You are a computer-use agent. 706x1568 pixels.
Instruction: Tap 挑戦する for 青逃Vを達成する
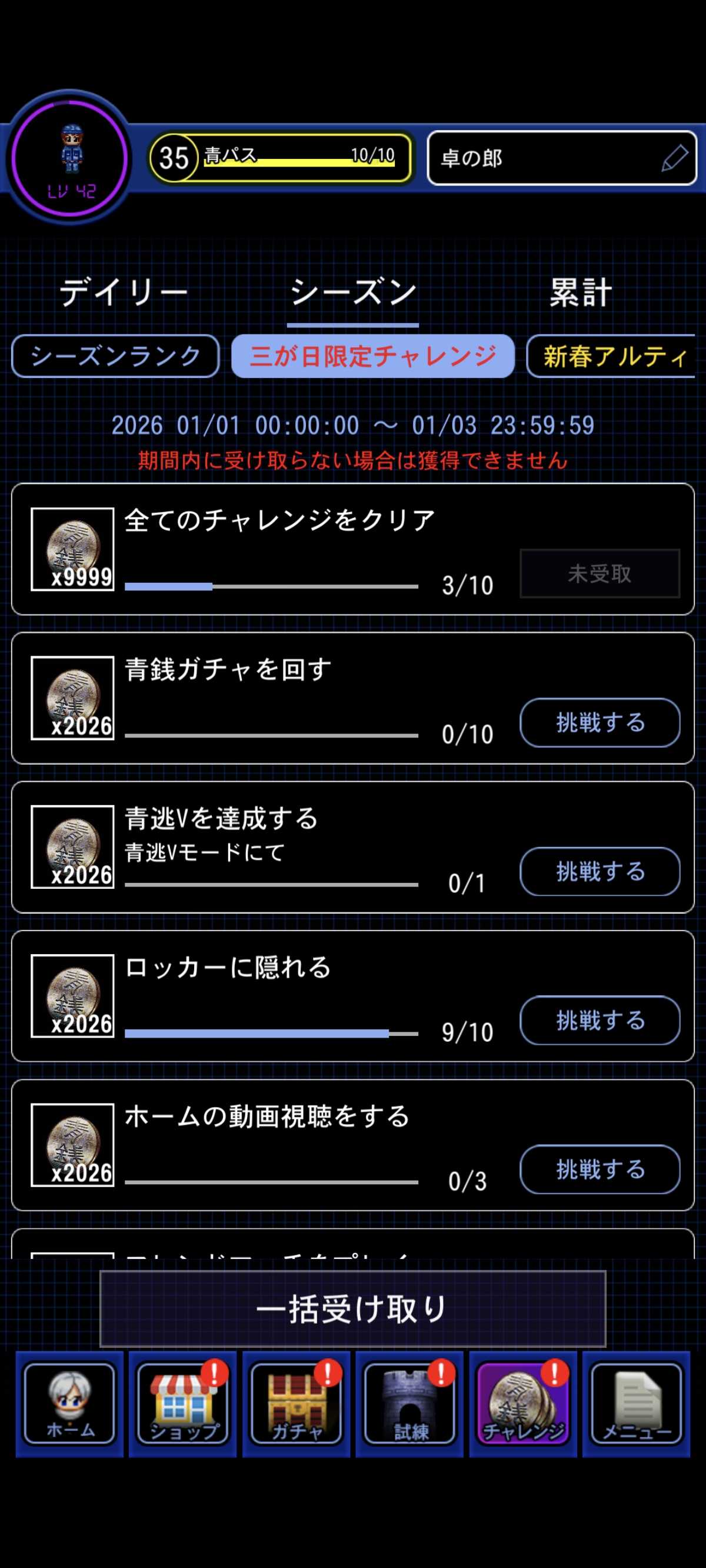[x=600, y=872]
